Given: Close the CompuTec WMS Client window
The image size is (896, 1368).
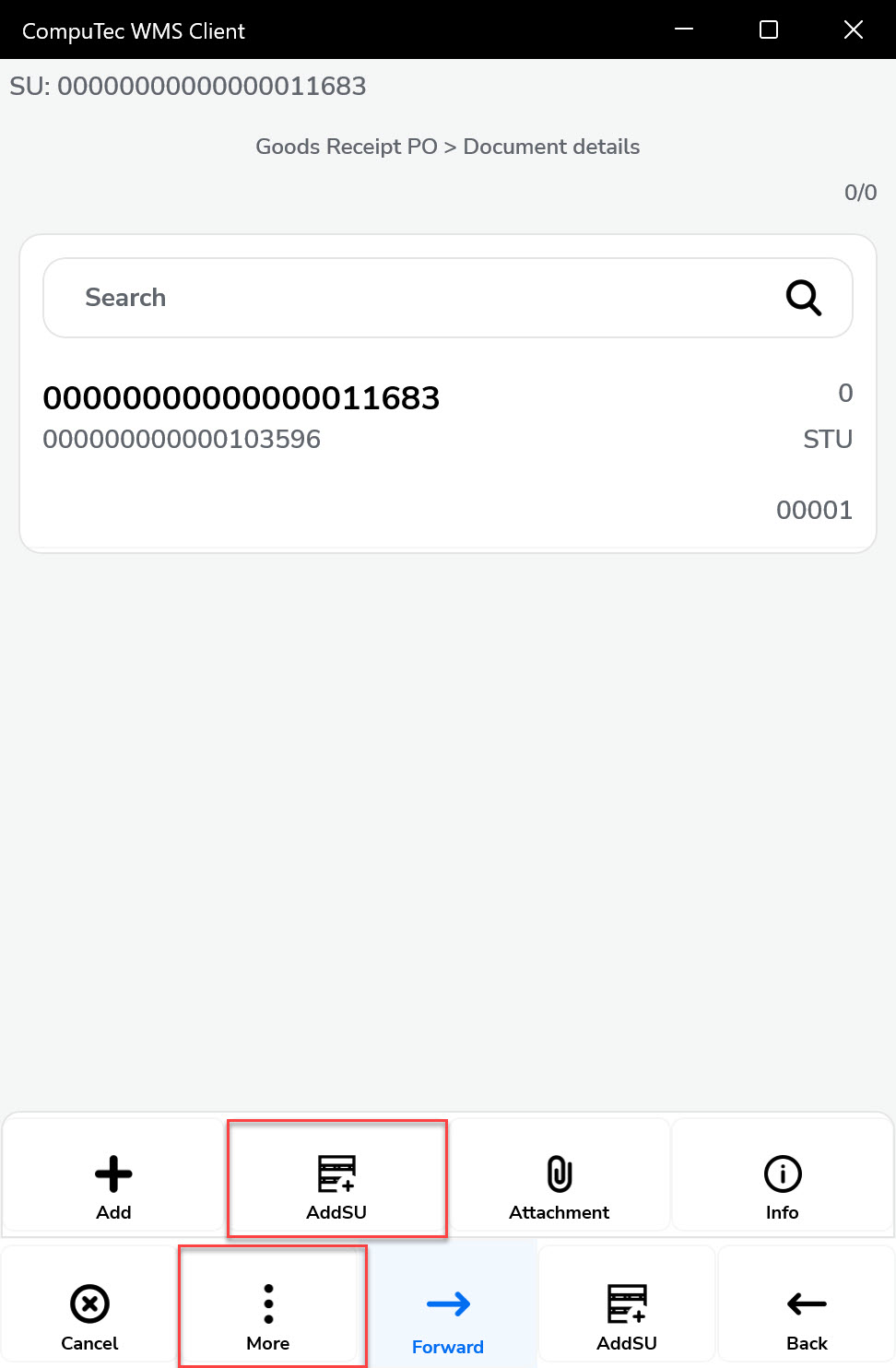Looking at the screenshot, I should tap(854, 29).
